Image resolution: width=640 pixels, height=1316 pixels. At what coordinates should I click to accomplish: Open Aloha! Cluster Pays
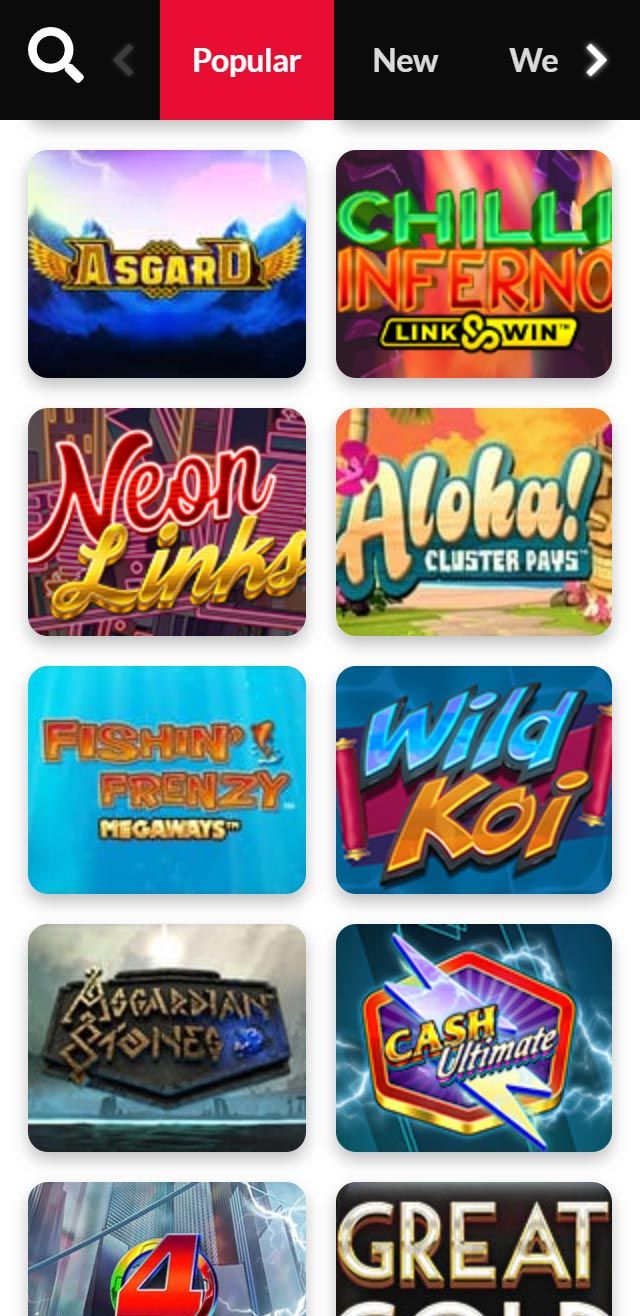pos(473,522)
